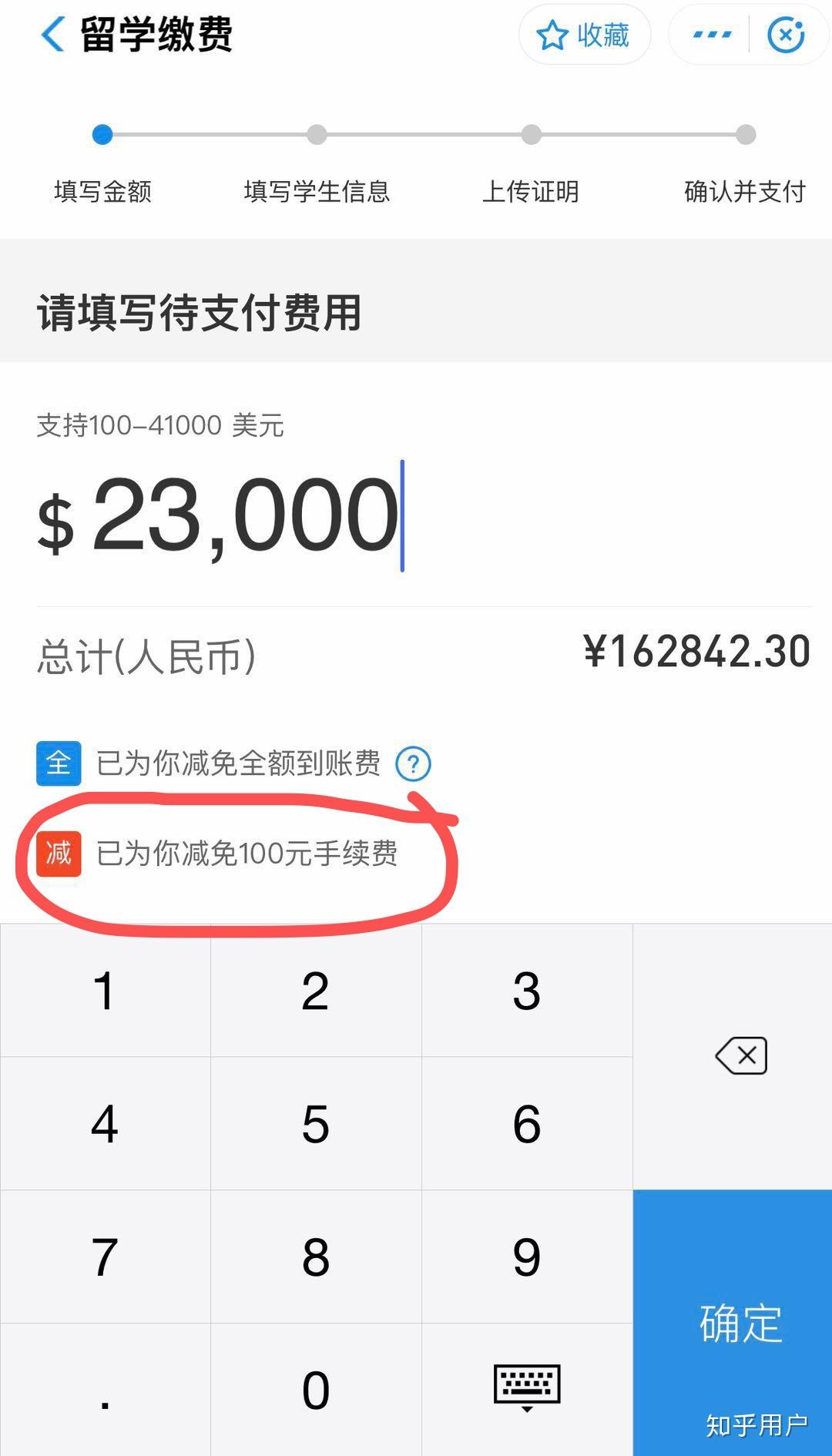
Task: Enter digit 8 on the keypad
Action: tap(316, 1257)
